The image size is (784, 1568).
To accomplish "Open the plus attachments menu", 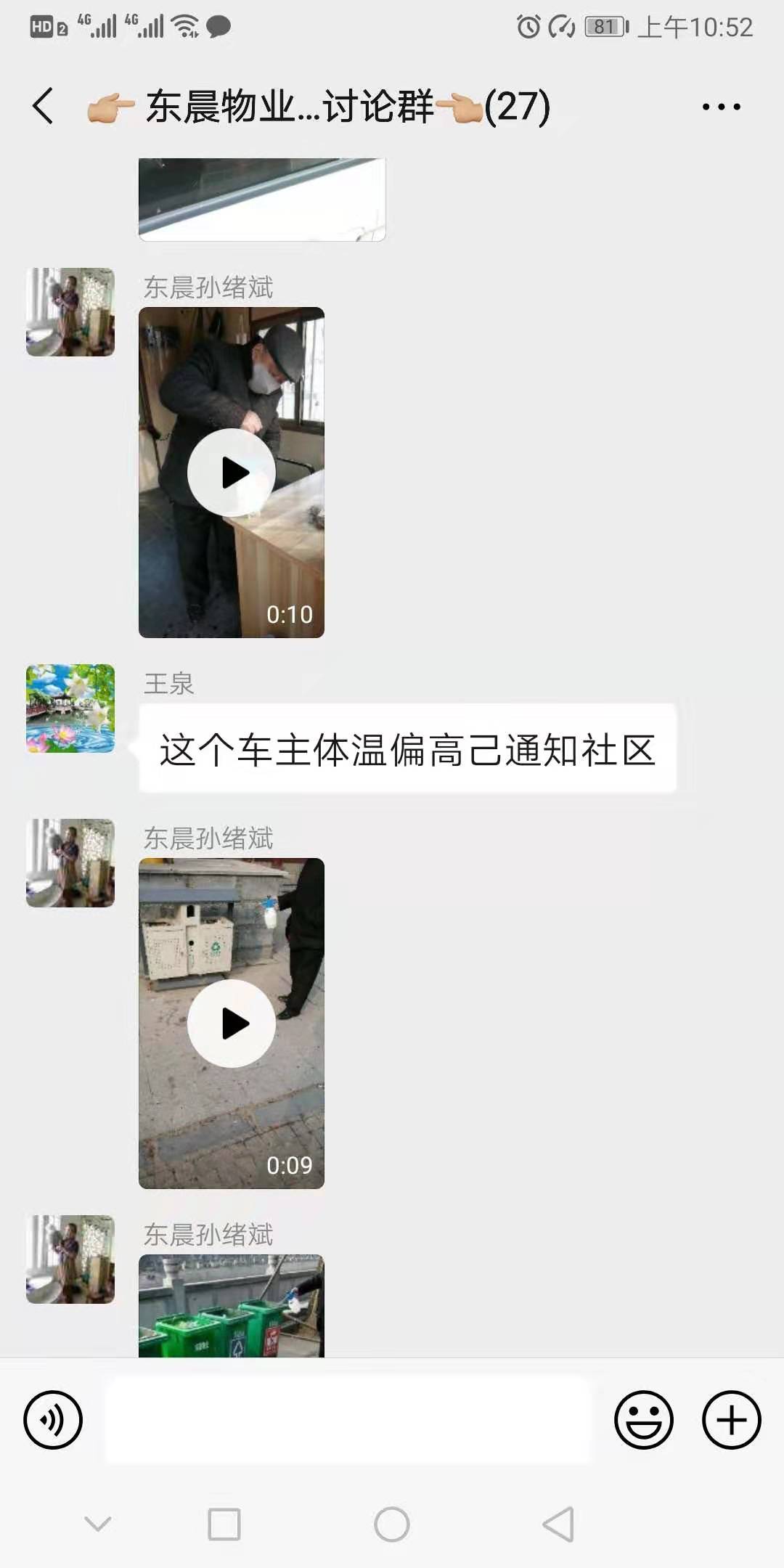I will 731,1420.
